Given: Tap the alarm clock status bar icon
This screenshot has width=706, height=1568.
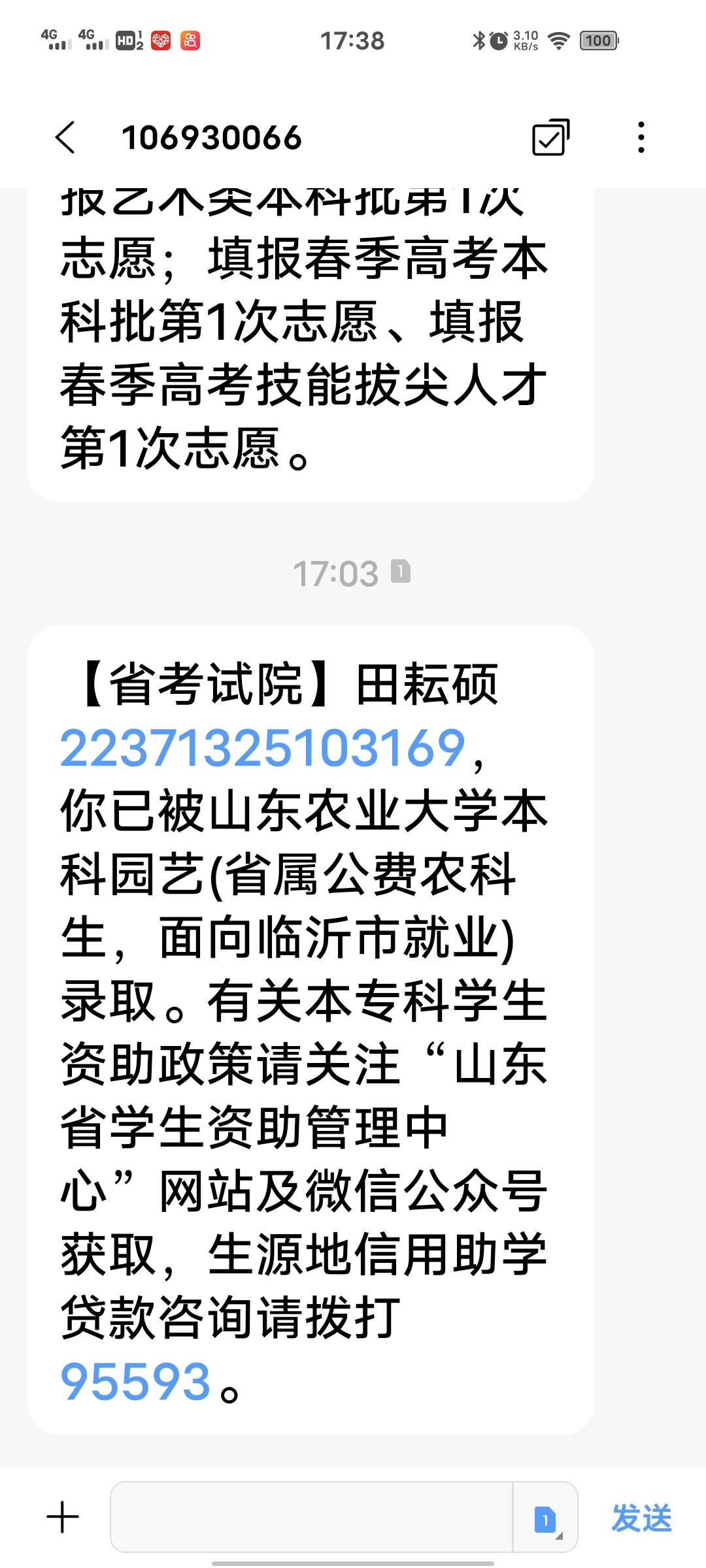Looking at the screenshot, I should (497, 41).
